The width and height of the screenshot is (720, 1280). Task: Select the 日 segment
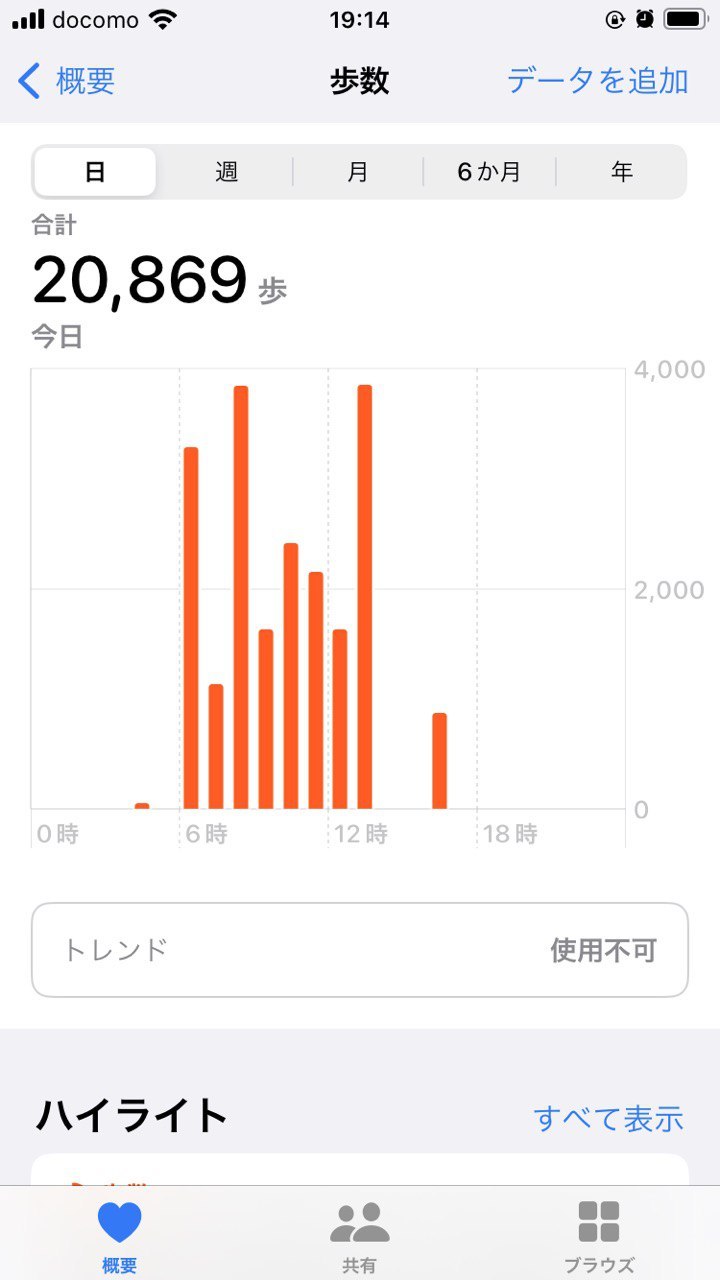click(x=95, y=172)
